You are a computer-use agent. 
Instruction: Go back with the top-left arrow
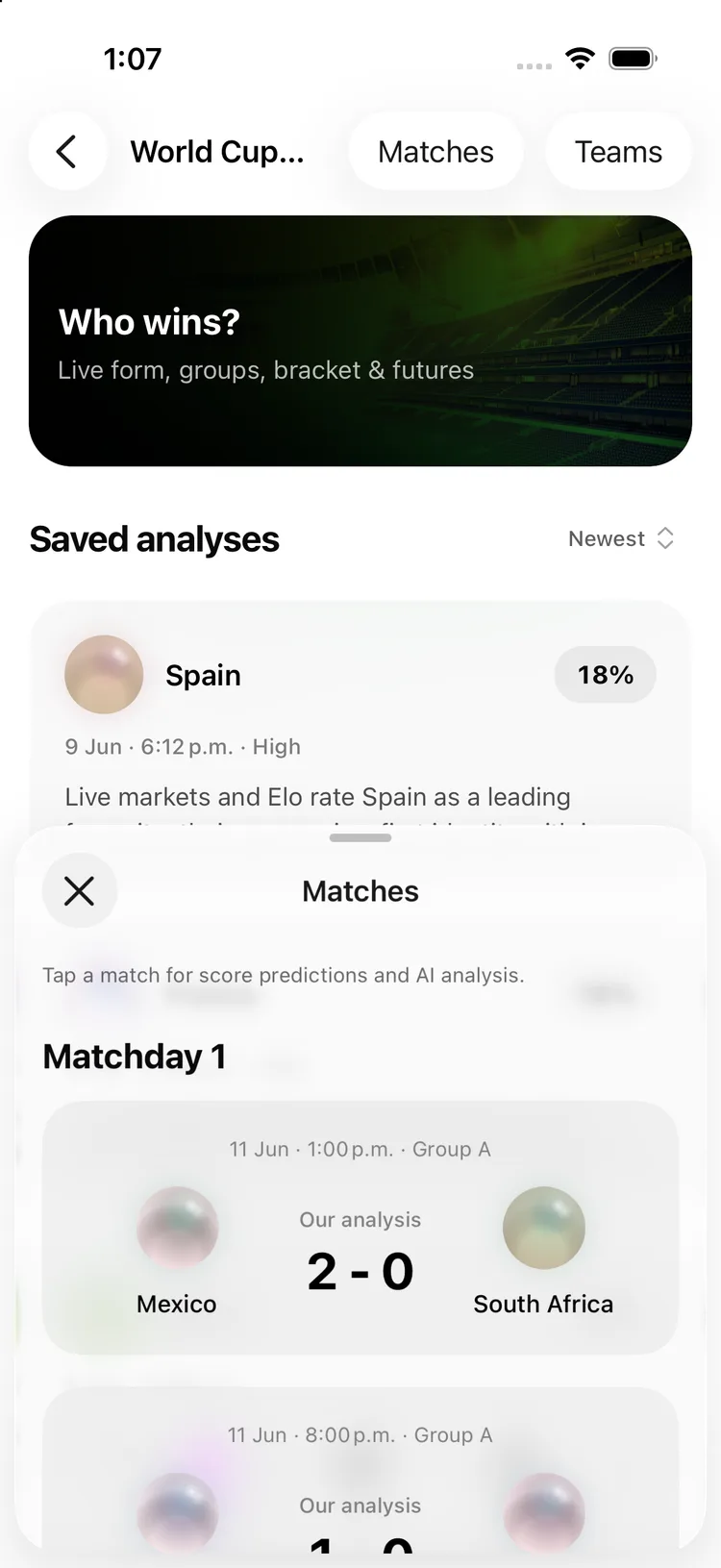click(67, 152)
